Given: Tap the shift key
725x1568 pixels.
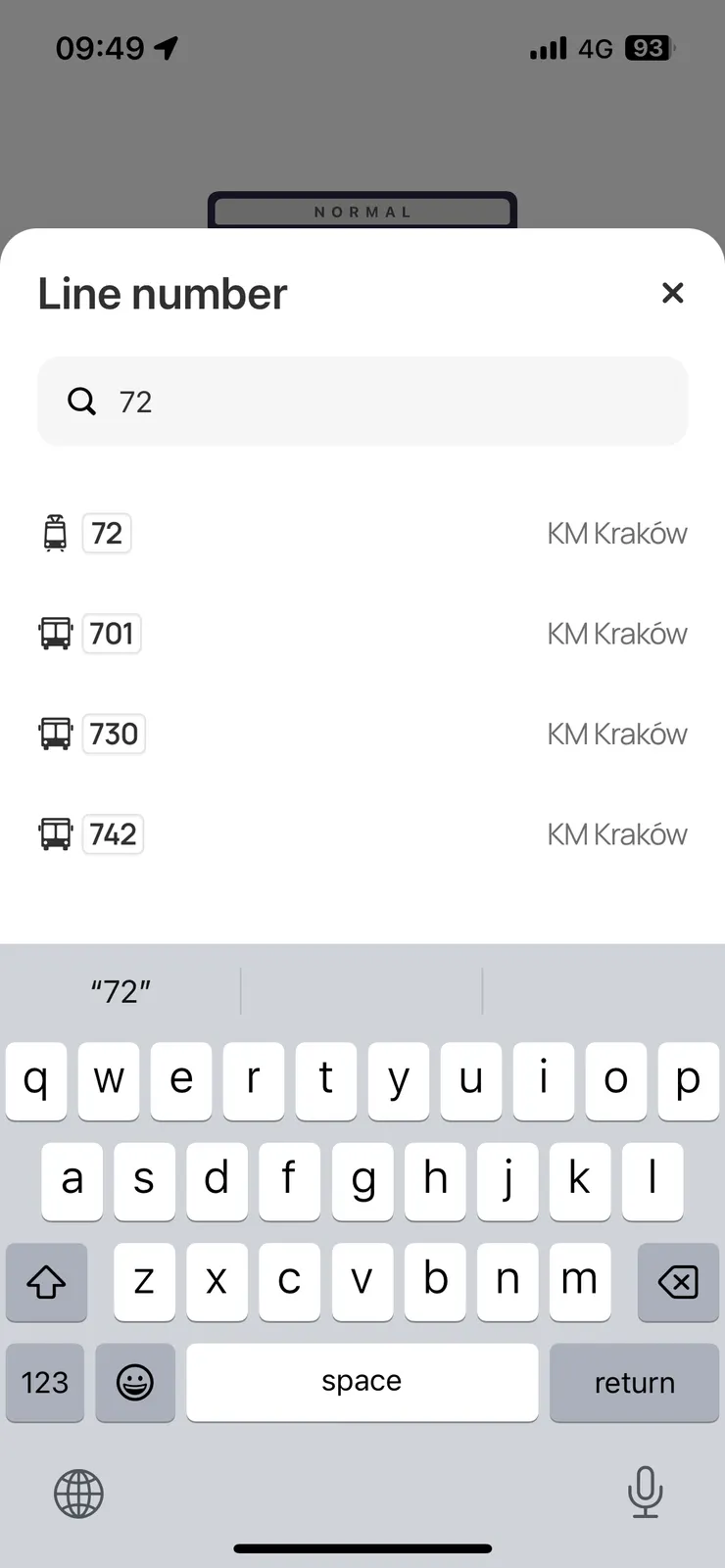Looking at the screenshot, I should coord(46,1282).
